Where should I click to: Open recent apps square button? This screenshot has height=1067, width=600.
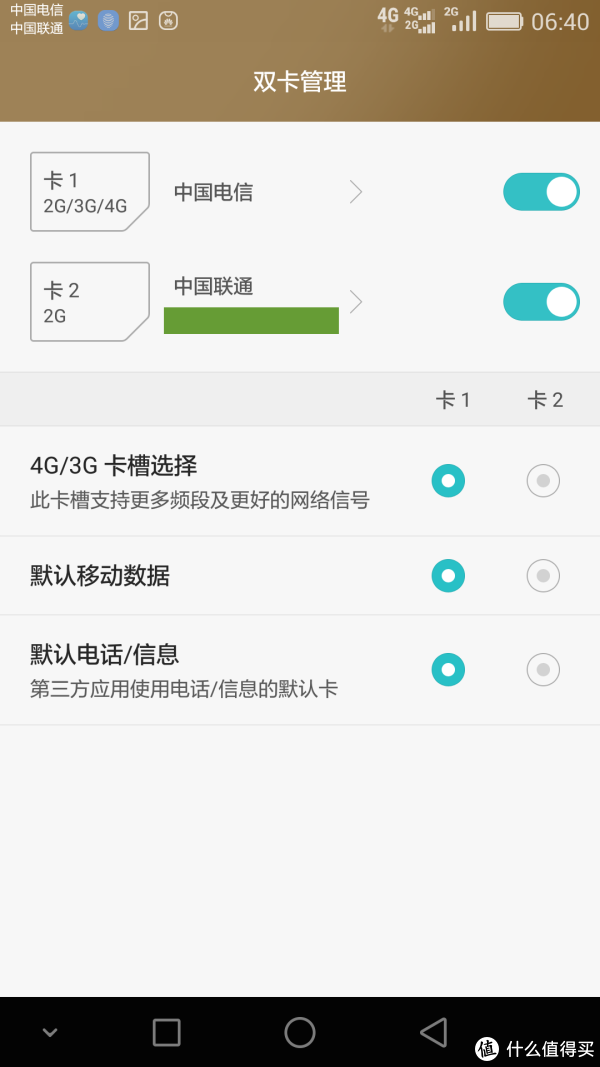coord(167,1032)
